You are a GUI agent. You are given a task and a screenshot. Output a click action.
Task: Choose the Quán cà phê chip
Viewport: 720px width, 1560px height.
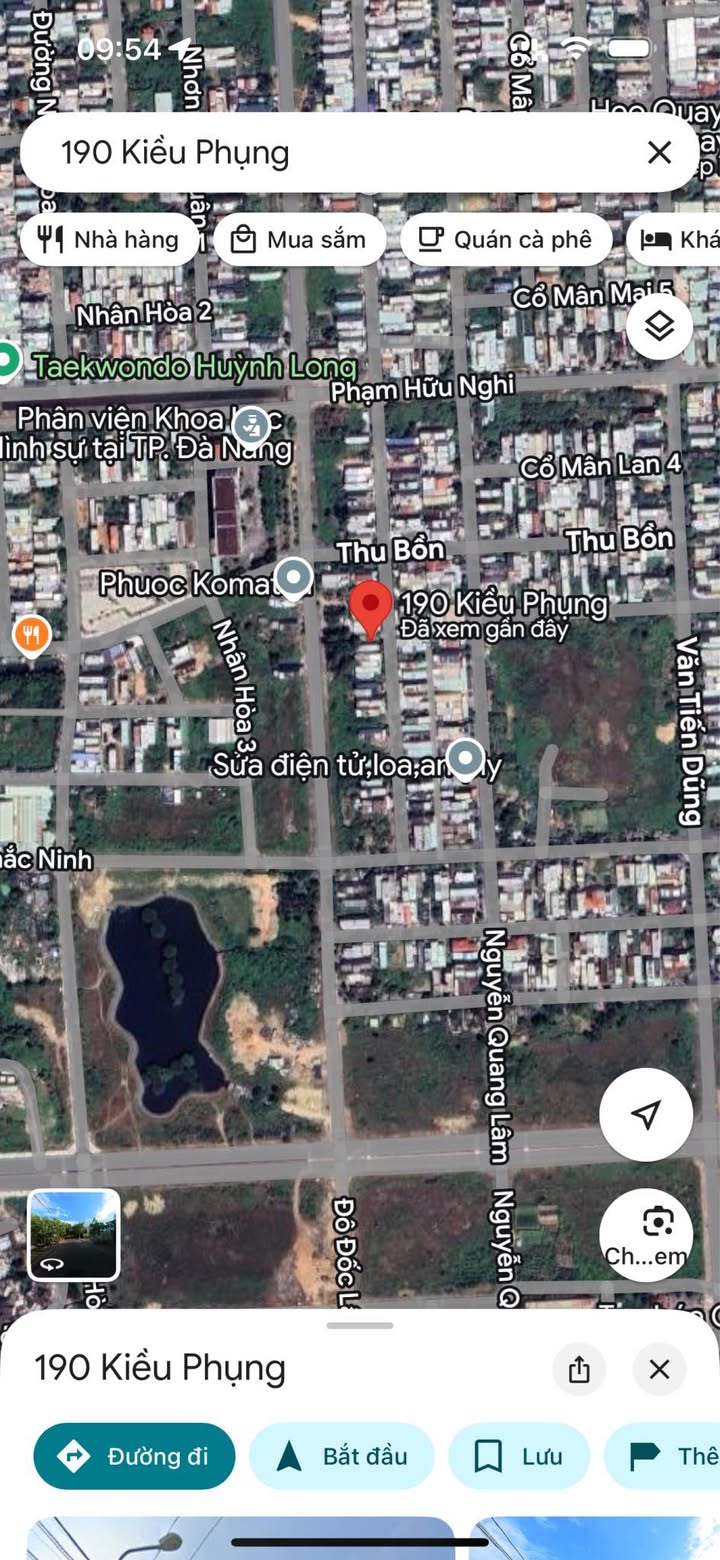click(506, 240)
